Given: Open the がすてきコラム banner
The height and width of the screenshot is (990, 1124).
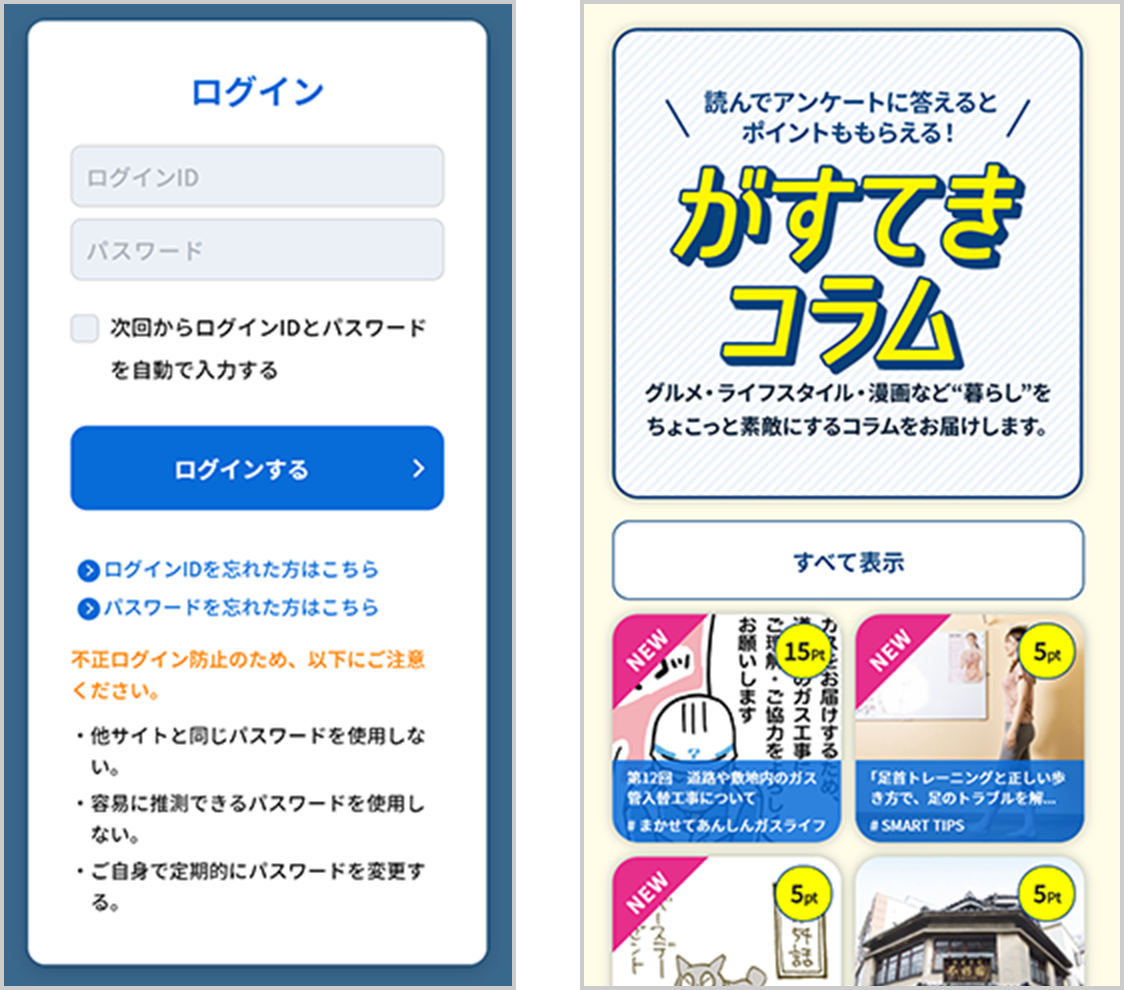Looking at the screenshot, I should 848,264.
